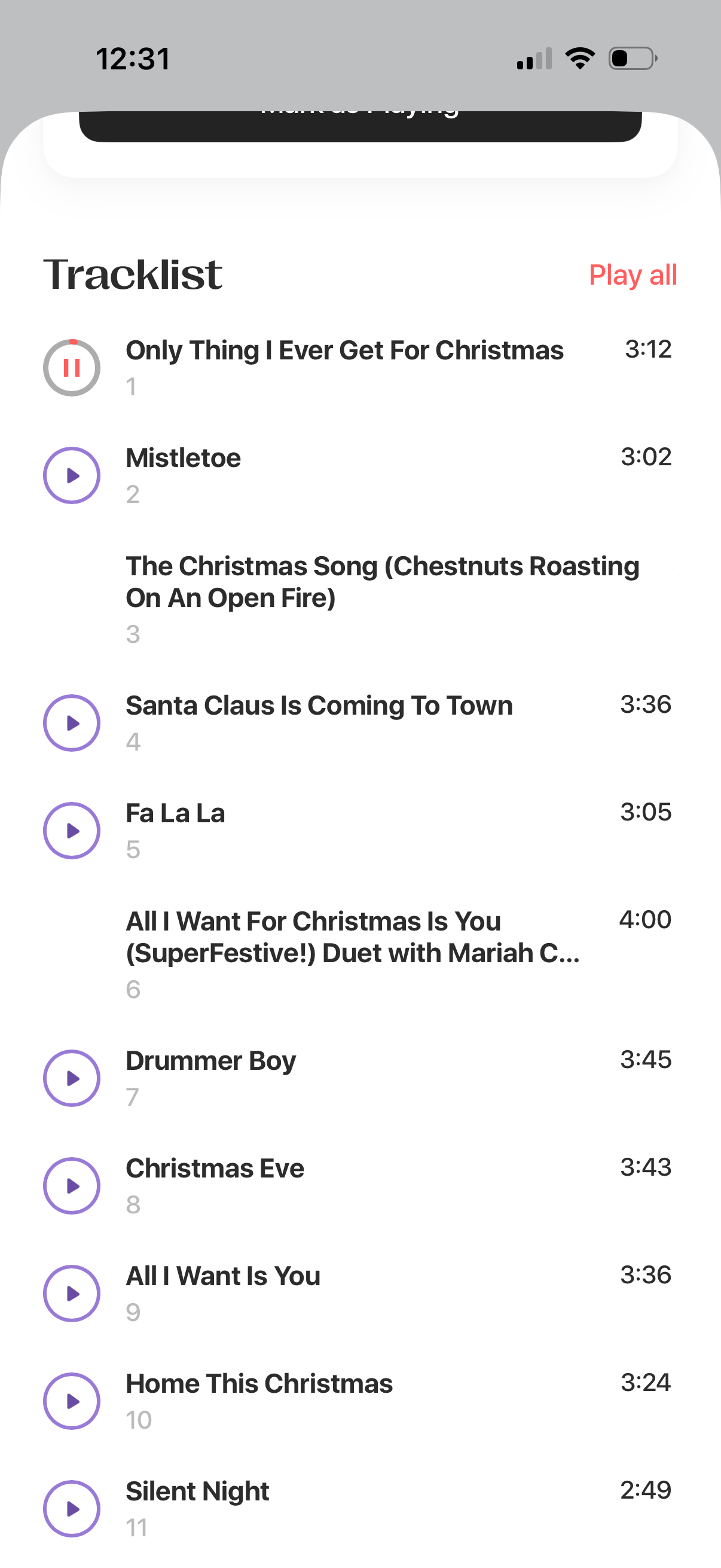Tap Play all for the tracklist
The height and width of the screenshot is (1568, 721).
[632, 275]
